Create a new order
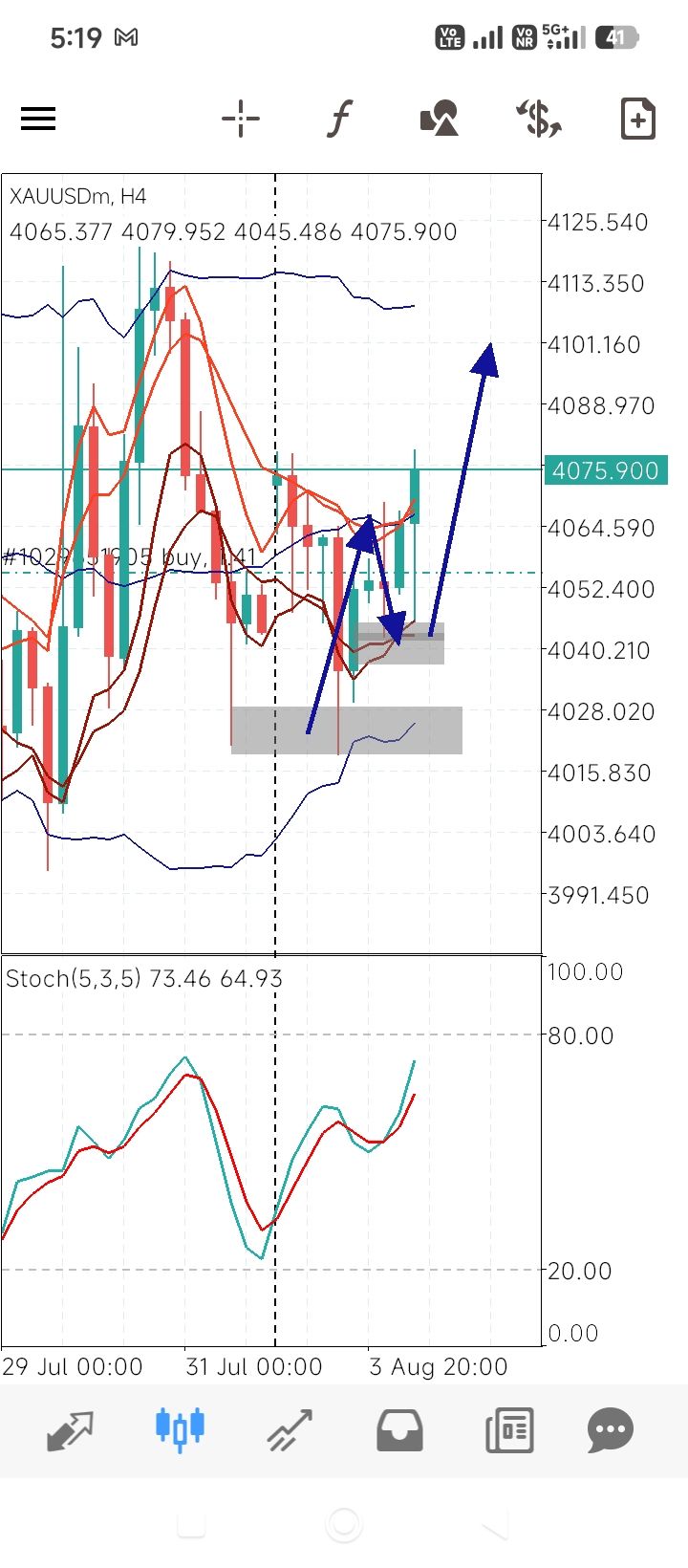The width and height of the screenshot is (688, 1568). [637, 119]
